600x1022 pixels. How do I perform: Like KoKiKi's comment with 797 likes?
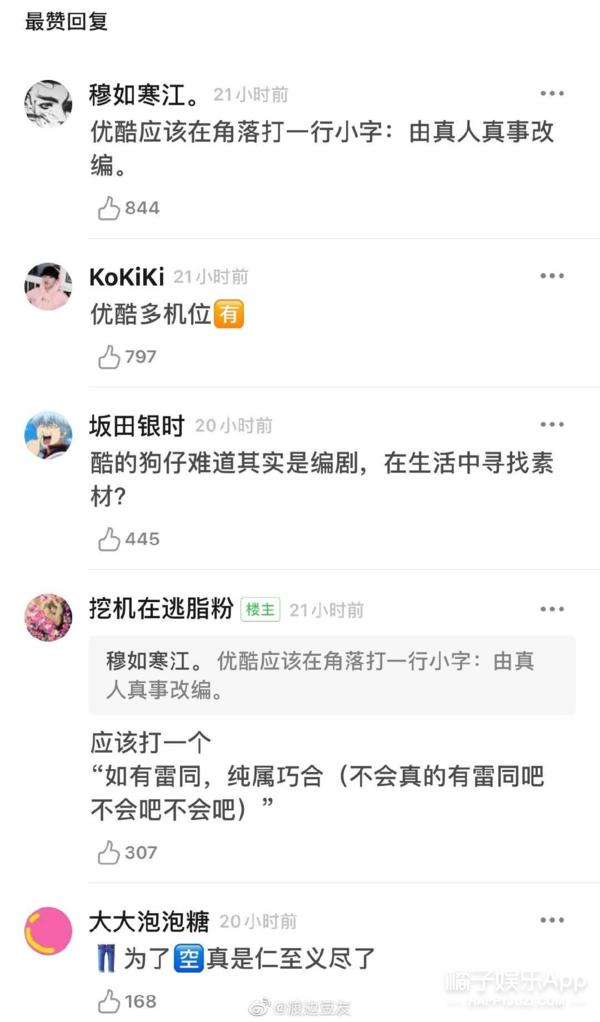109,357
